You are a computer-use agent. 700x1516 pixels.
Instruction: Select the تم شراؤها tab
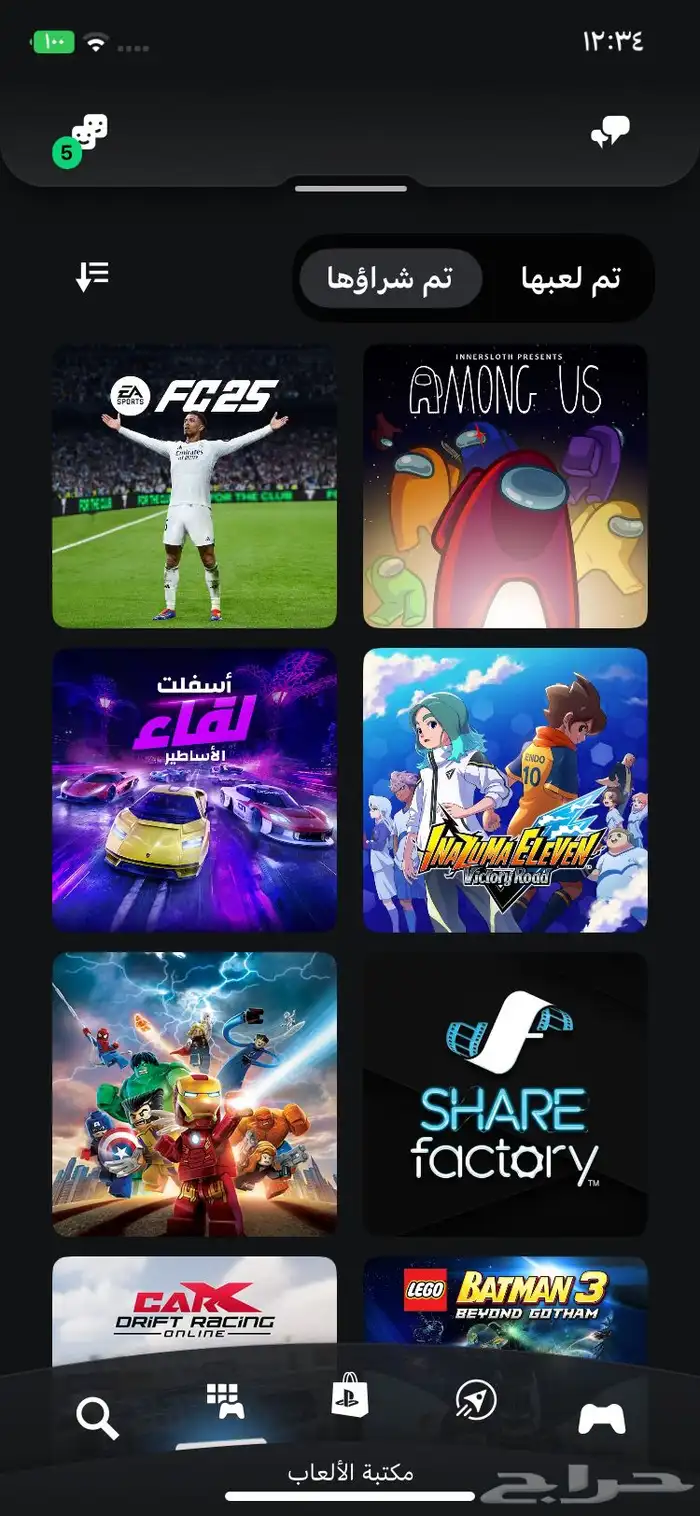pyautogui.click(x=390, y=279)
